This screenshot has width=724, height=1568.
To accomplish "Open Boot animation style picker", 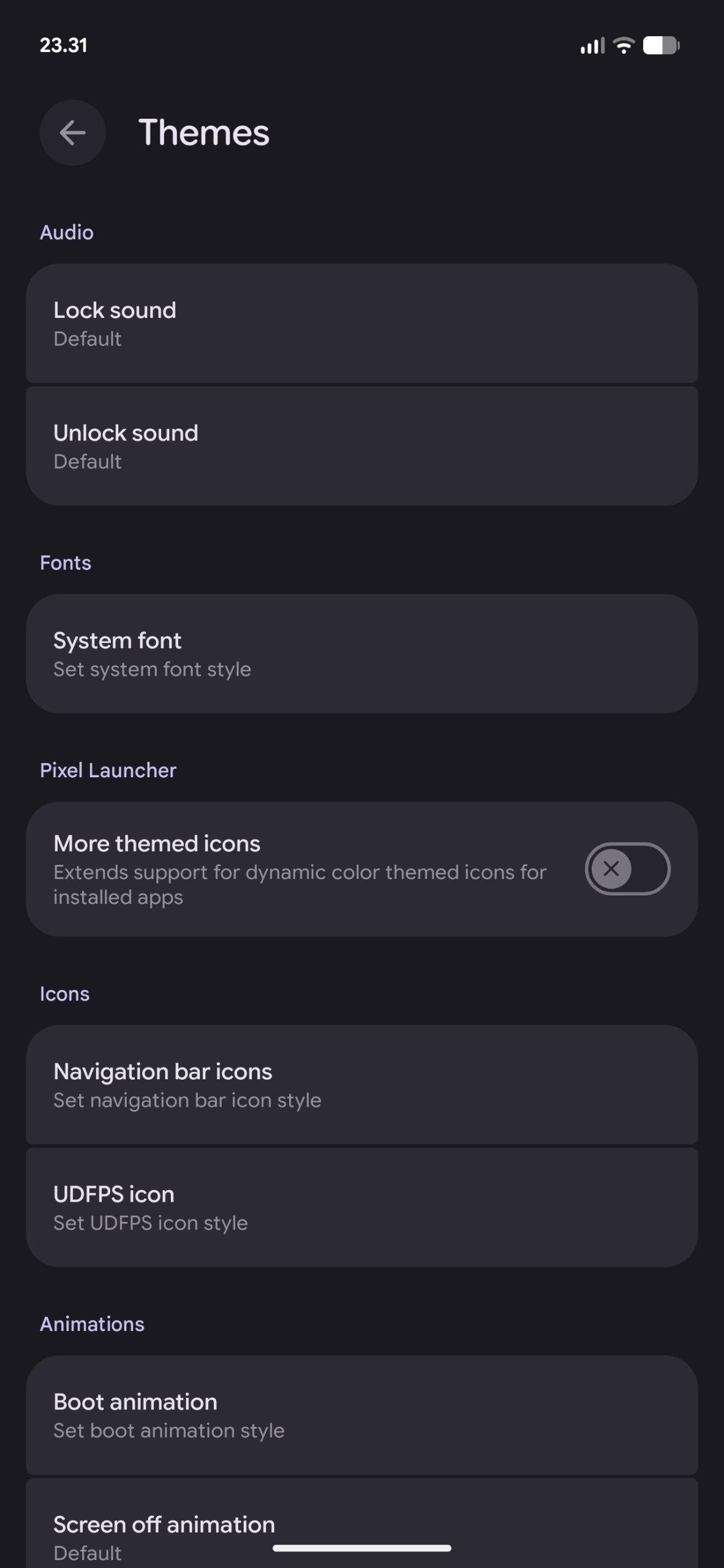I will (361, 1415).
